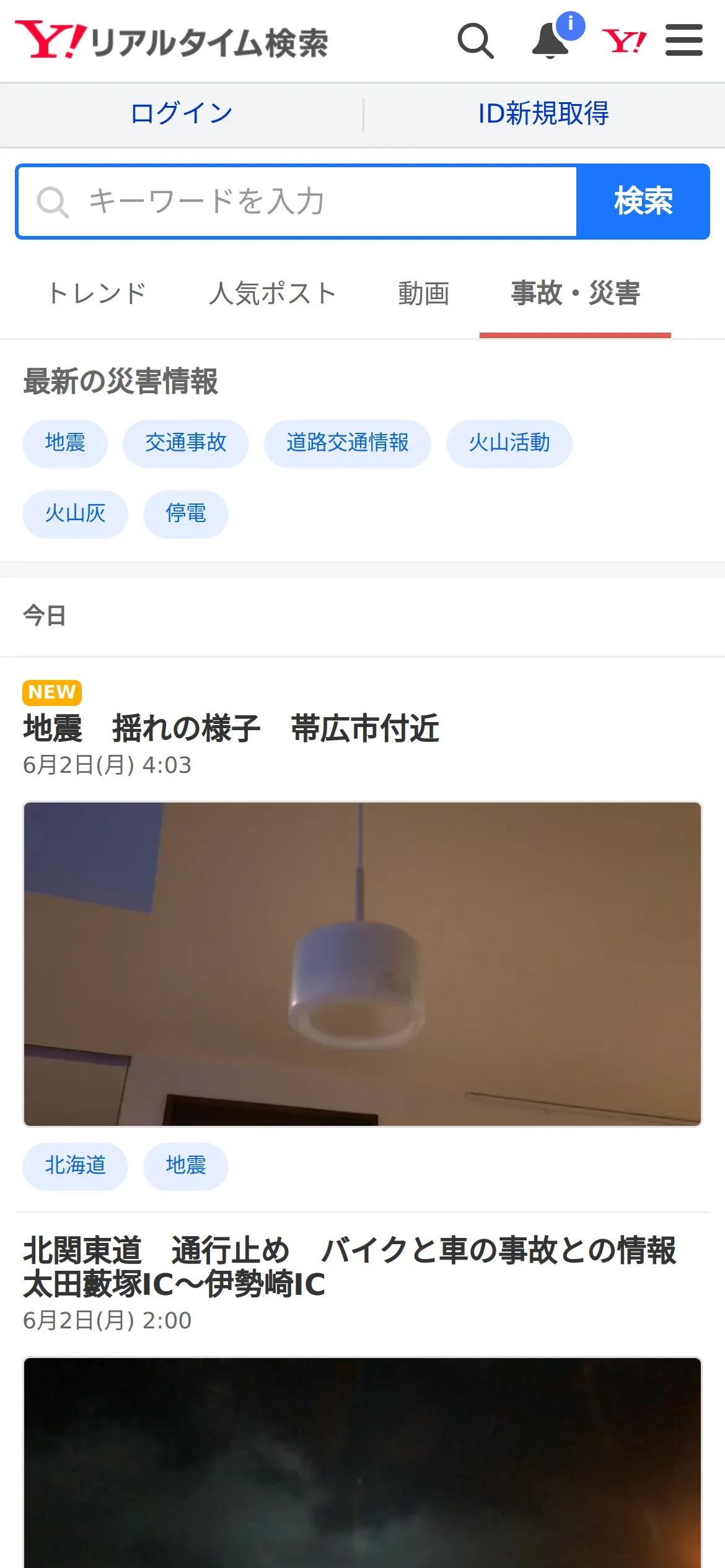Tap the ログイン link
The width and height of the screenshot is (725, 1568).
coord(181,114)
